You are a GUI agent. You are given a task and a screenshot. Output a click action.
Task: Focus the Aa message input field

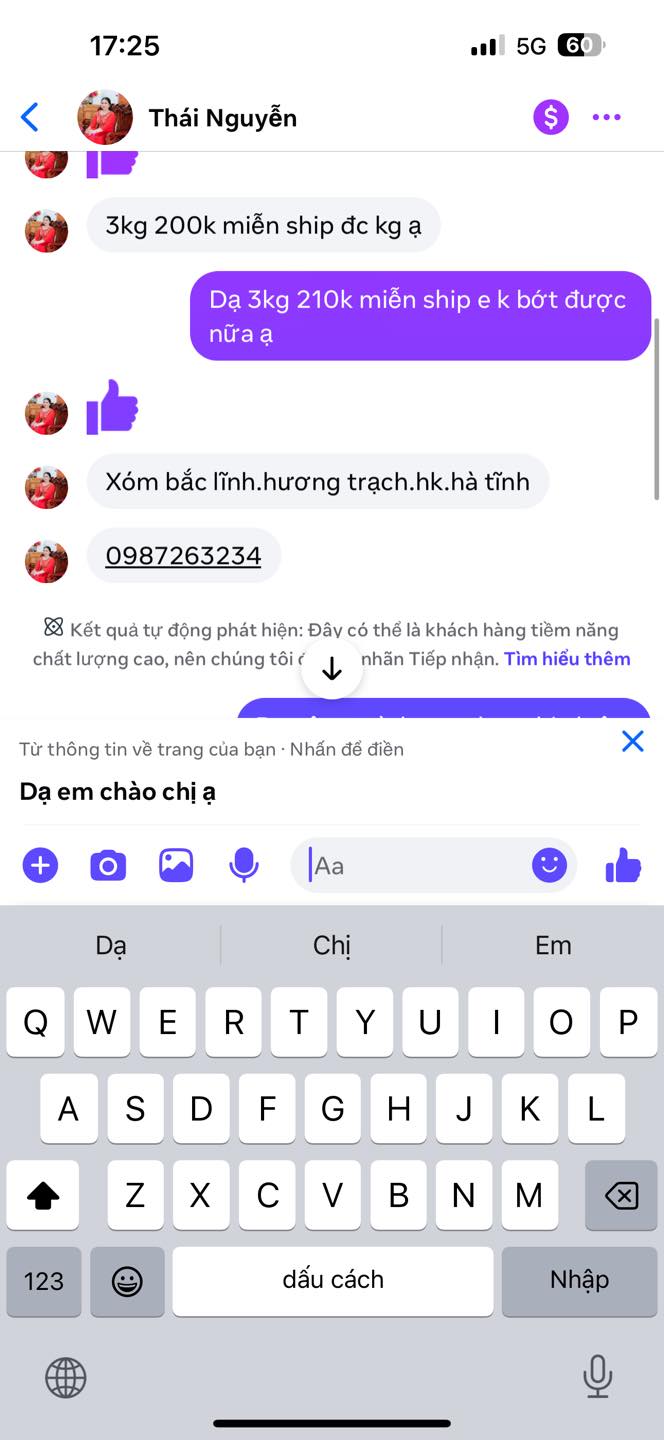pyautogui.click(x=417, y=865)
